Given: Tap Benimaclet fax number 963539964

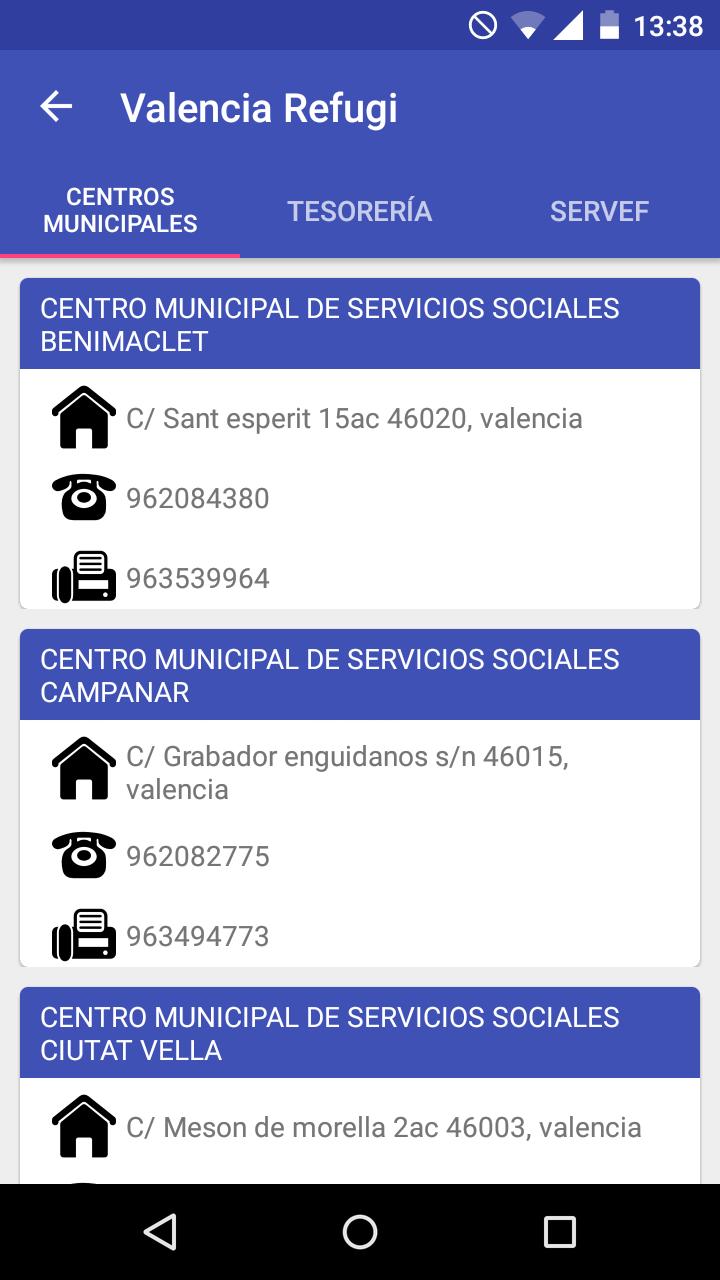Looking at the screenshot, I should pyautogui.click(x=198, y=578).
